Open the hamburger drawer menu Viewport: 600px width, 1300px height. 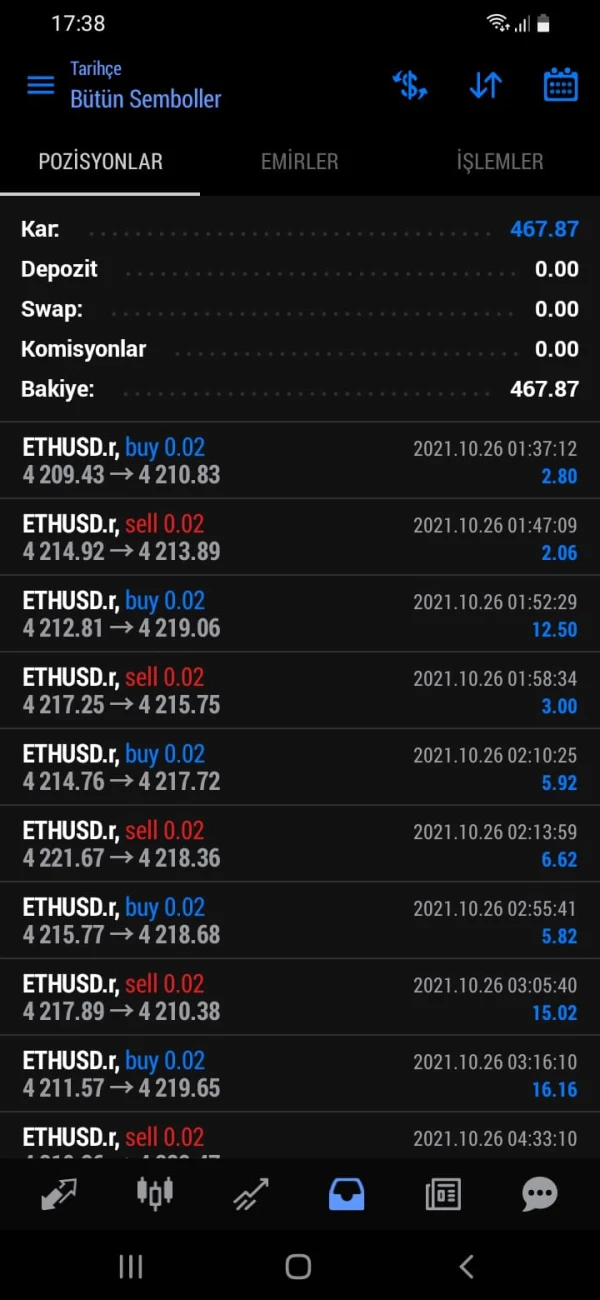click(x=41, y=85)
